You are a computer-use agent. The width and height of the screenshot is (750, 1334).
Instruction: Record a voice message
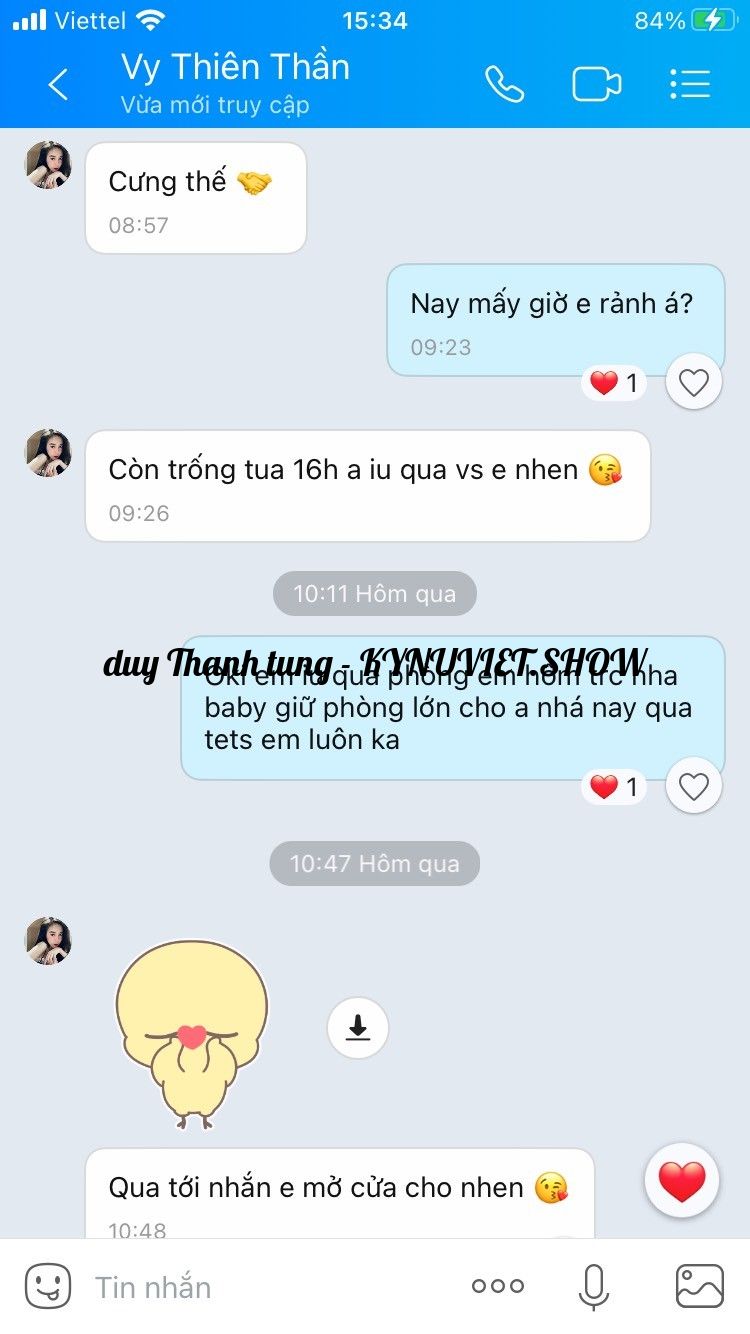click(x=594, y=1286)
